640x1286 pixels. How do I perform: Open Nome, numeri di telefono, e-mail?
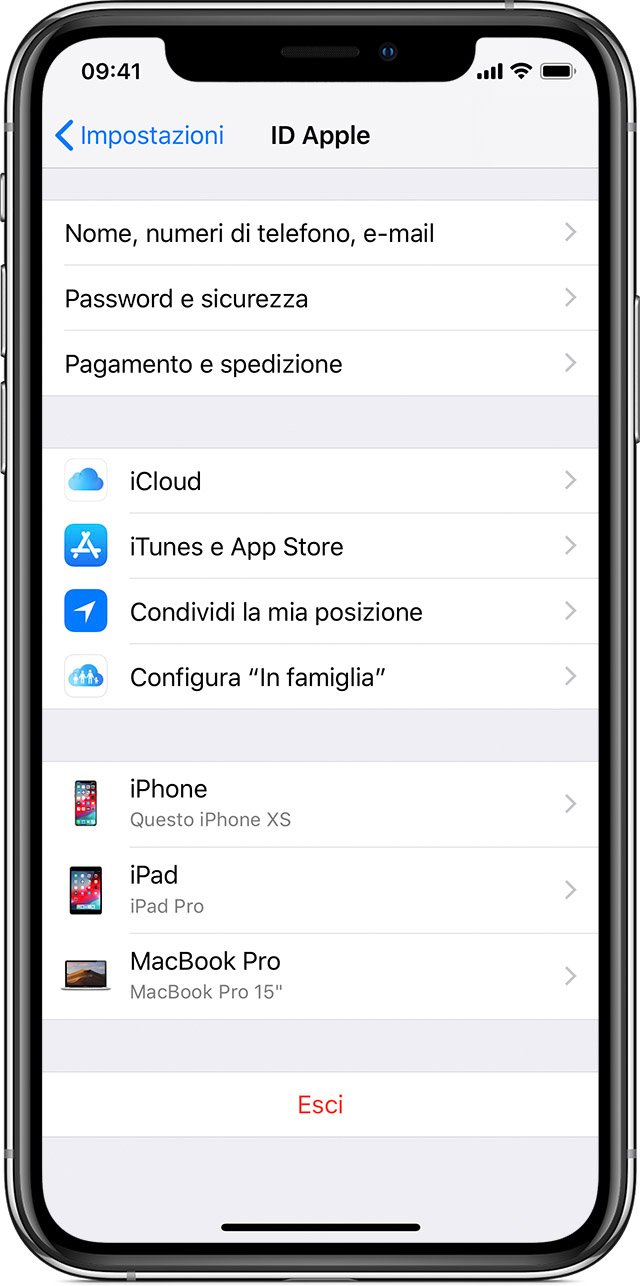[x=320, y=234]
